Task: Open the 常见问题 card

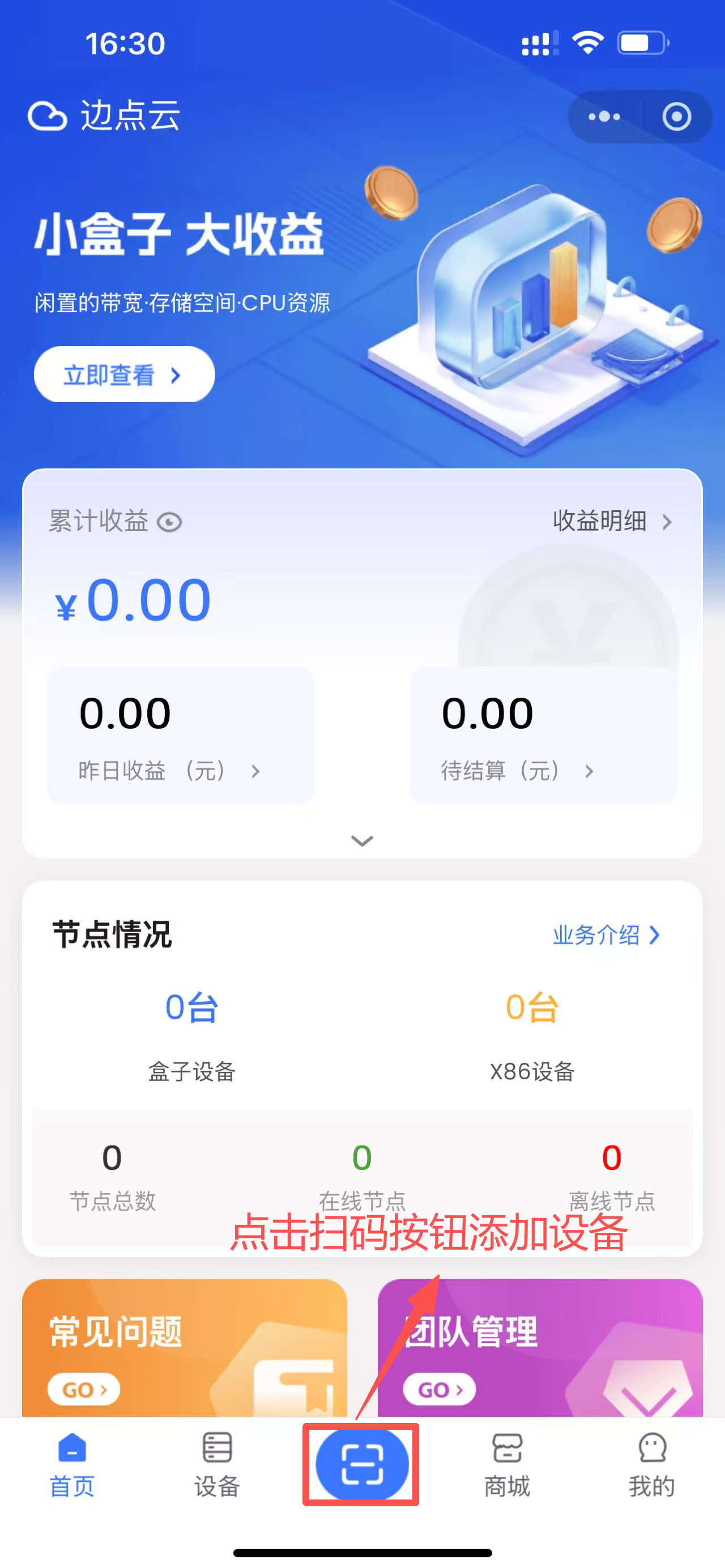Action: pos(184,1349)
